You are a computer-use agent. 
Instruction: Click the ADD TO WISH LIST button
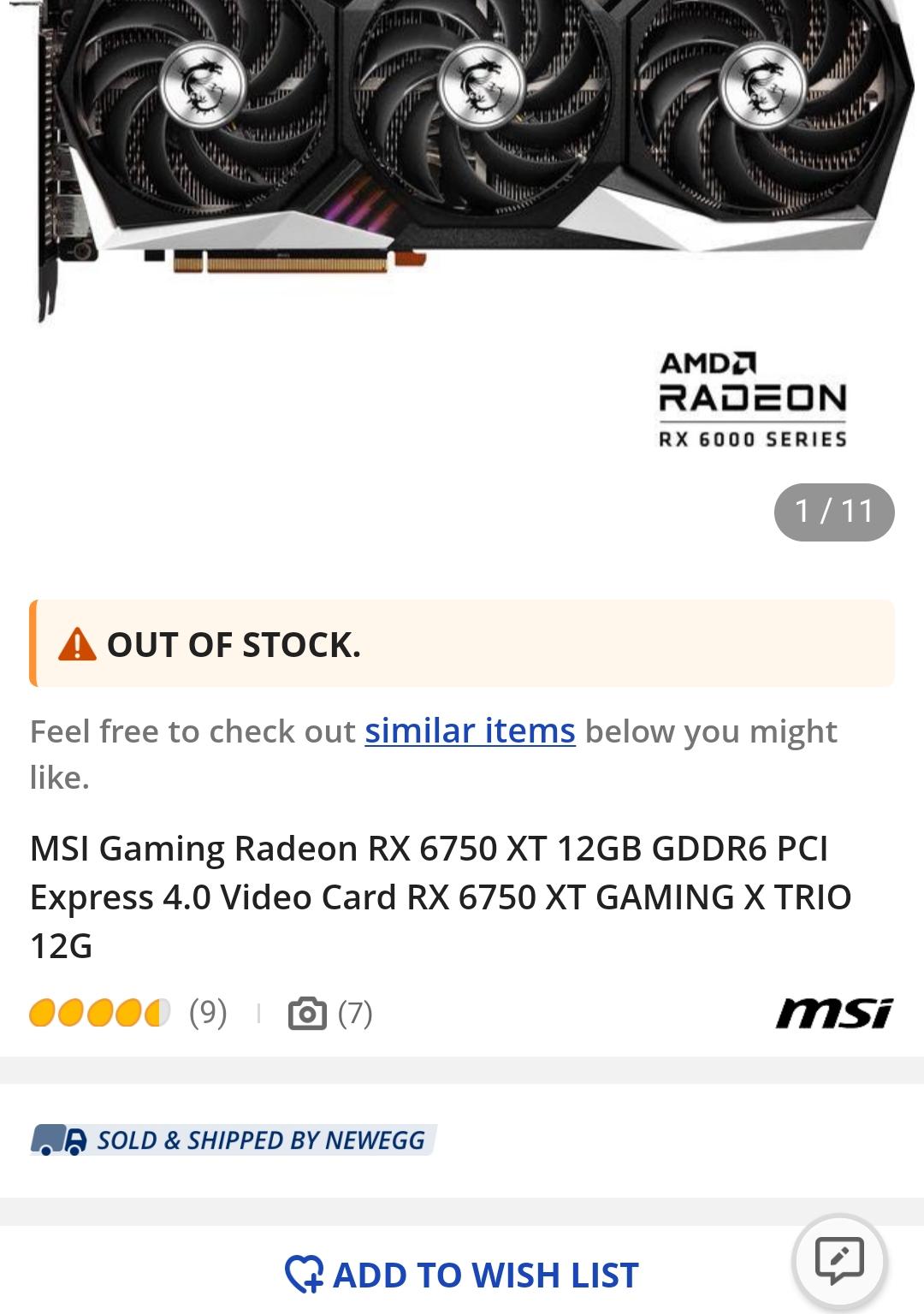pyautogui.click(x=462, y=1274)
